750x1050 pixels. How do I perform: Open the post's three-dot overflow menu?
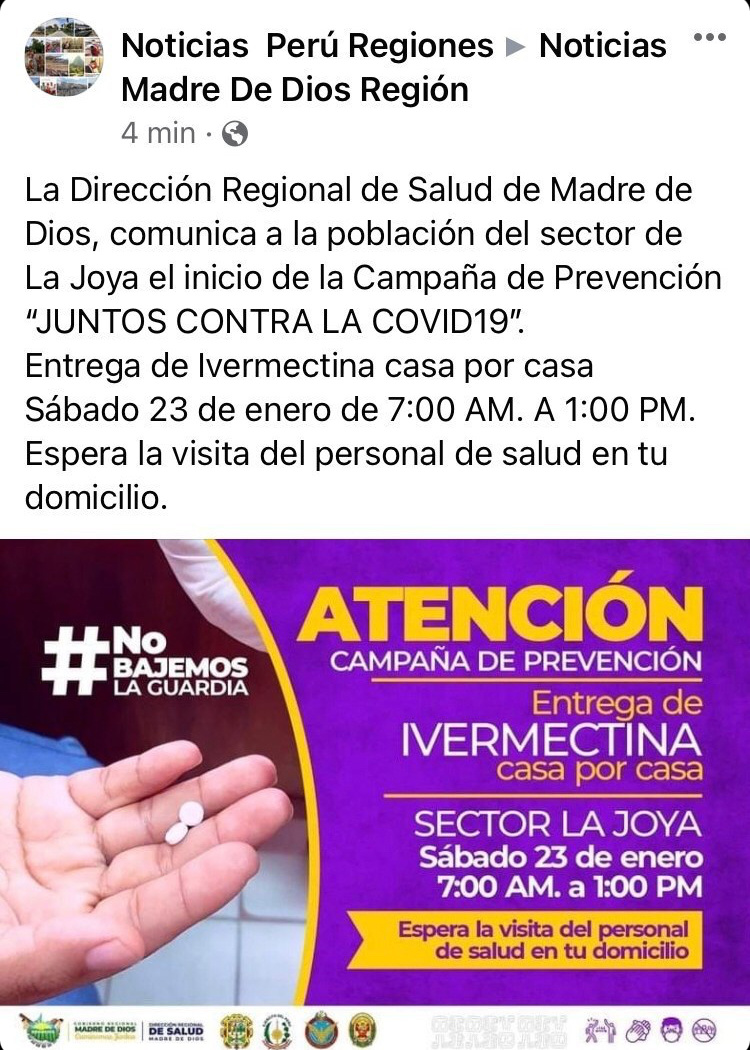tap(709, 38)
